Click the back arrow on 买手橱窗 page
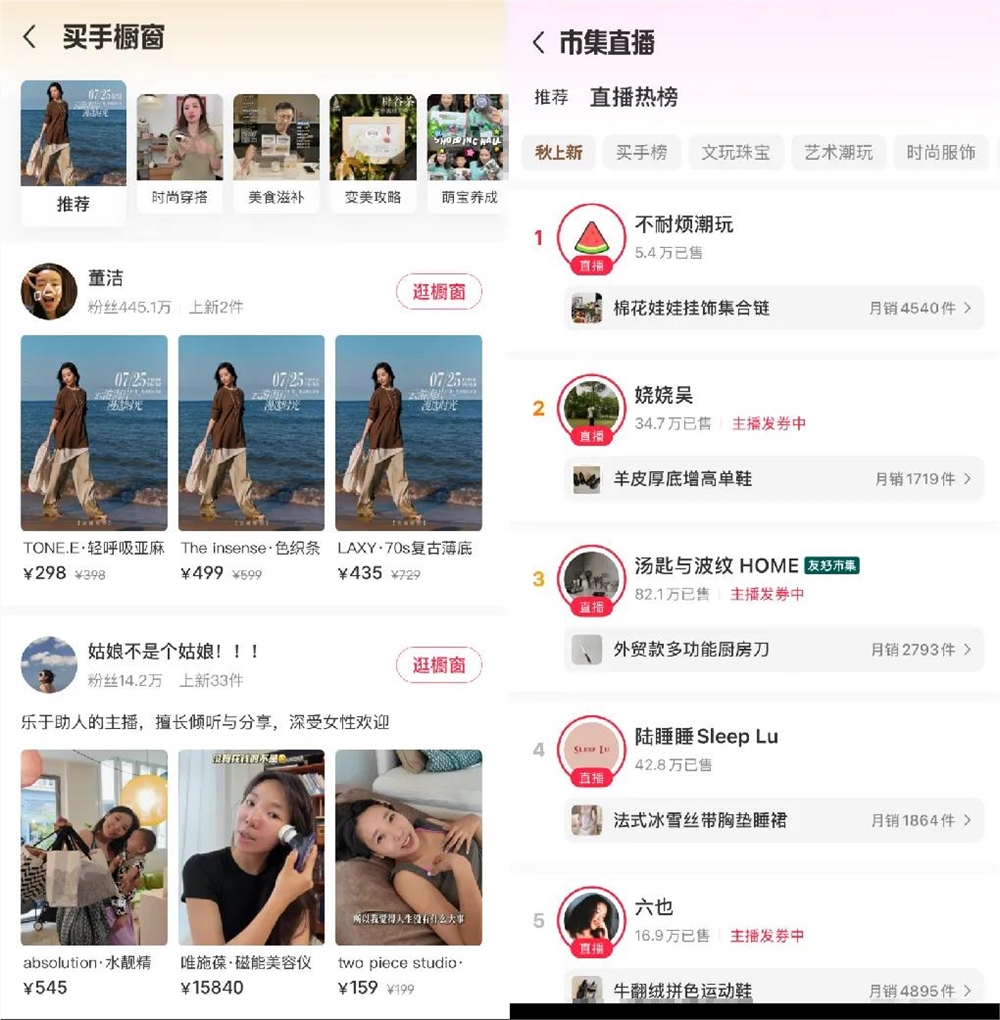Image resolution: width=1000 pixels, height=1020 pixels. click(29, 36)
